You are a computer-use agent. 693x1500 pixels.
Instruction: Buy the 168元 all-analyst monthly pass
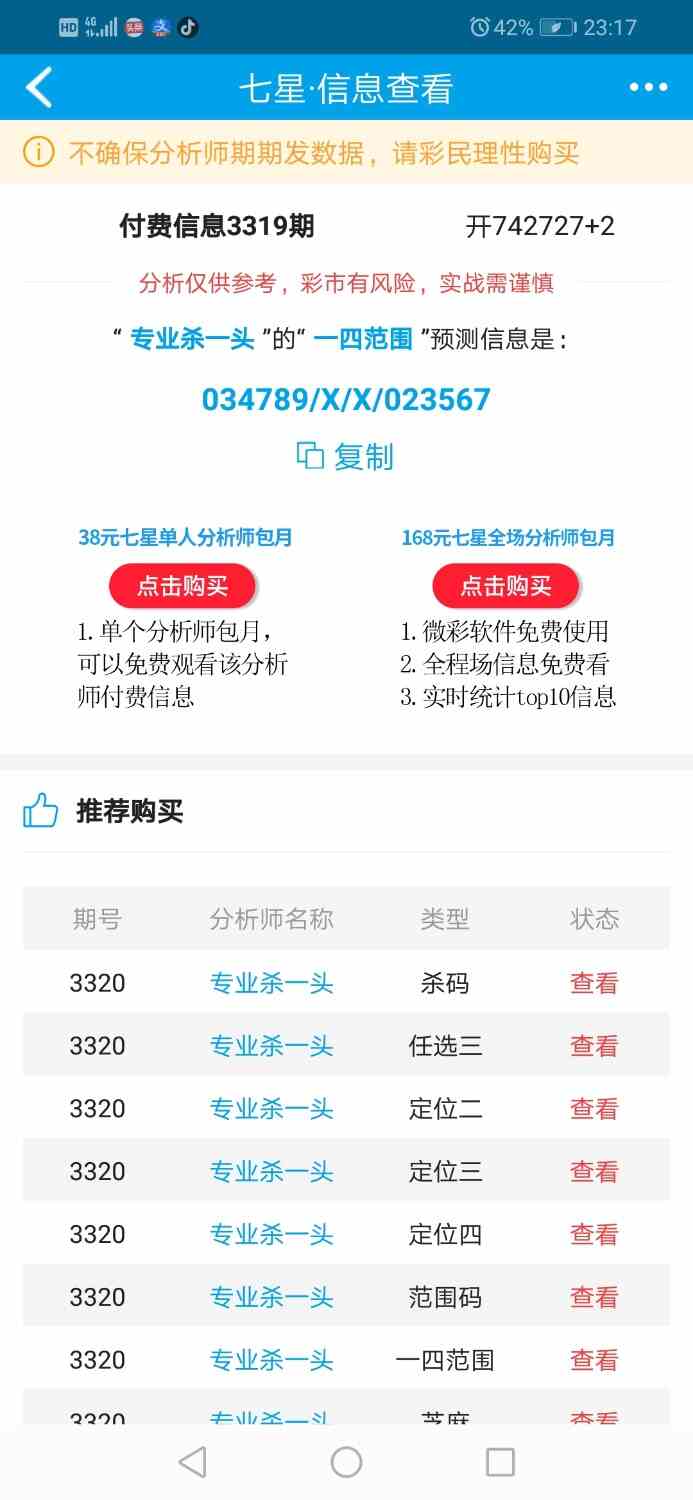pos(506,587)
